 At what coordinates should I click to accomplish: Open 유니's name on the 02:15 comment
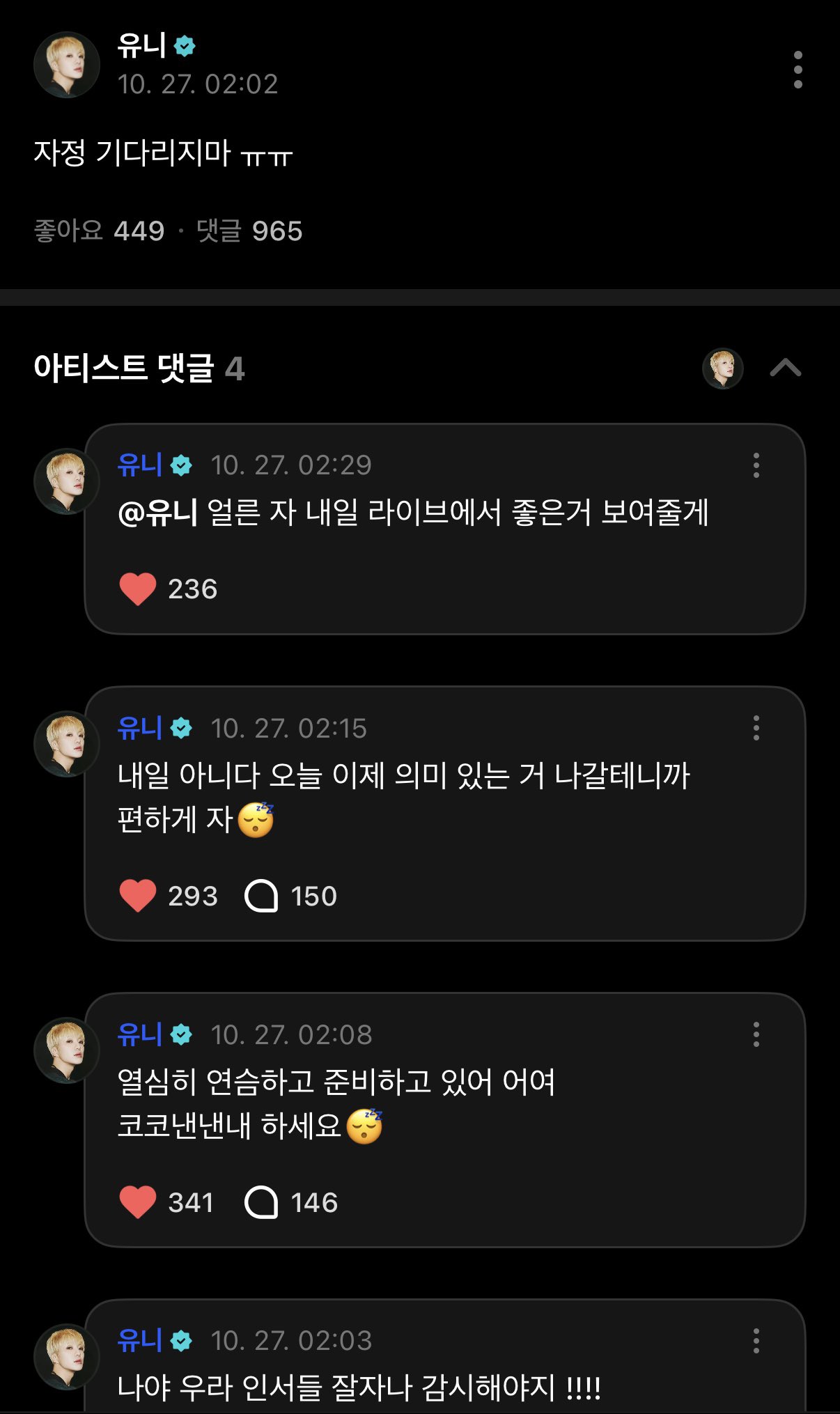click(140, 729)
